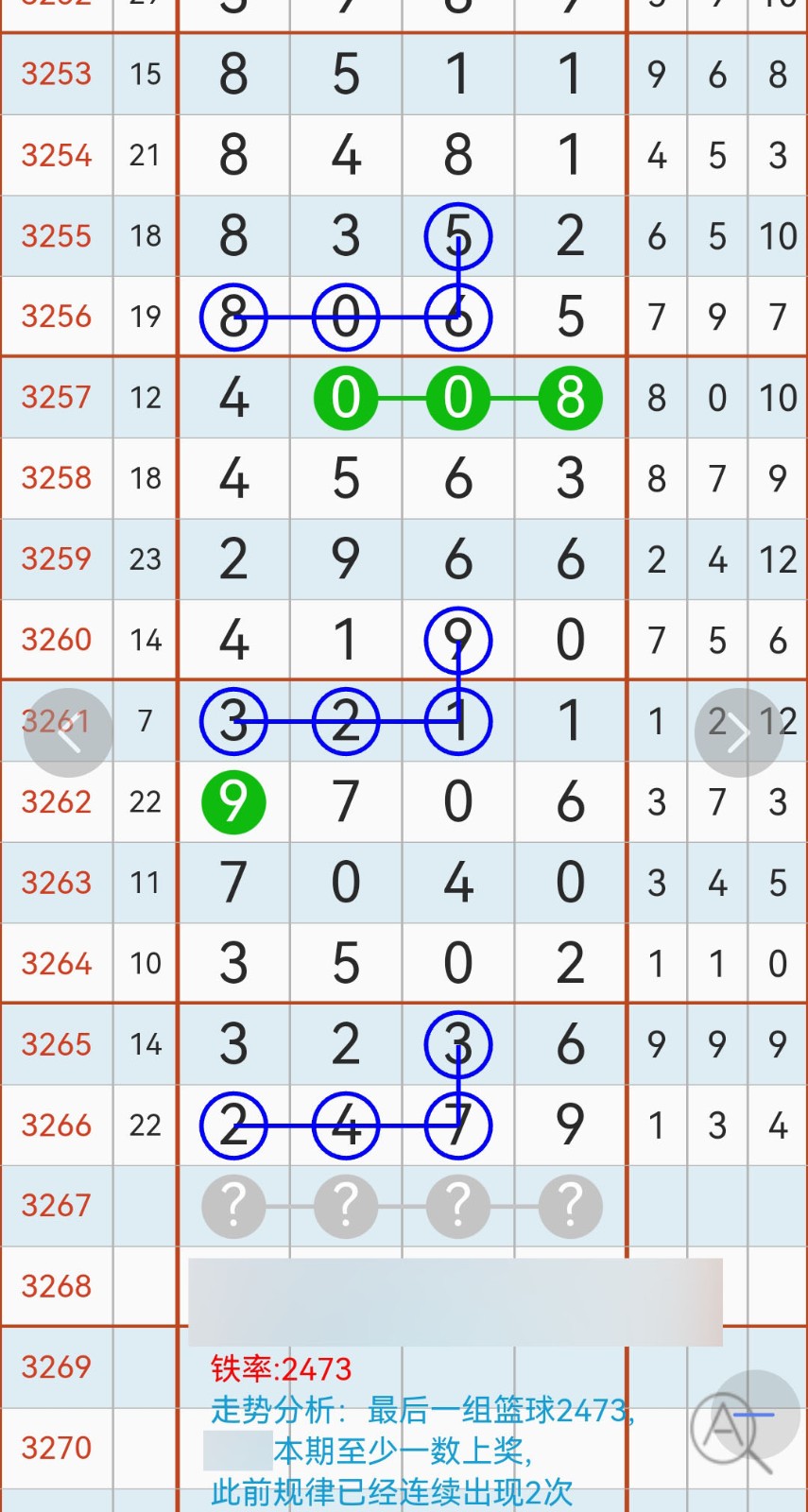Toggle the blue circle on 2 in row 3266

233,1125
